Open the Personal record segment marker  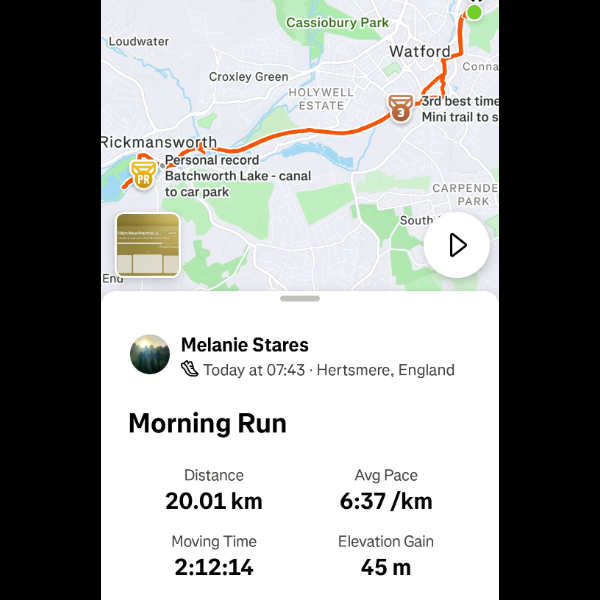(143, 176)
